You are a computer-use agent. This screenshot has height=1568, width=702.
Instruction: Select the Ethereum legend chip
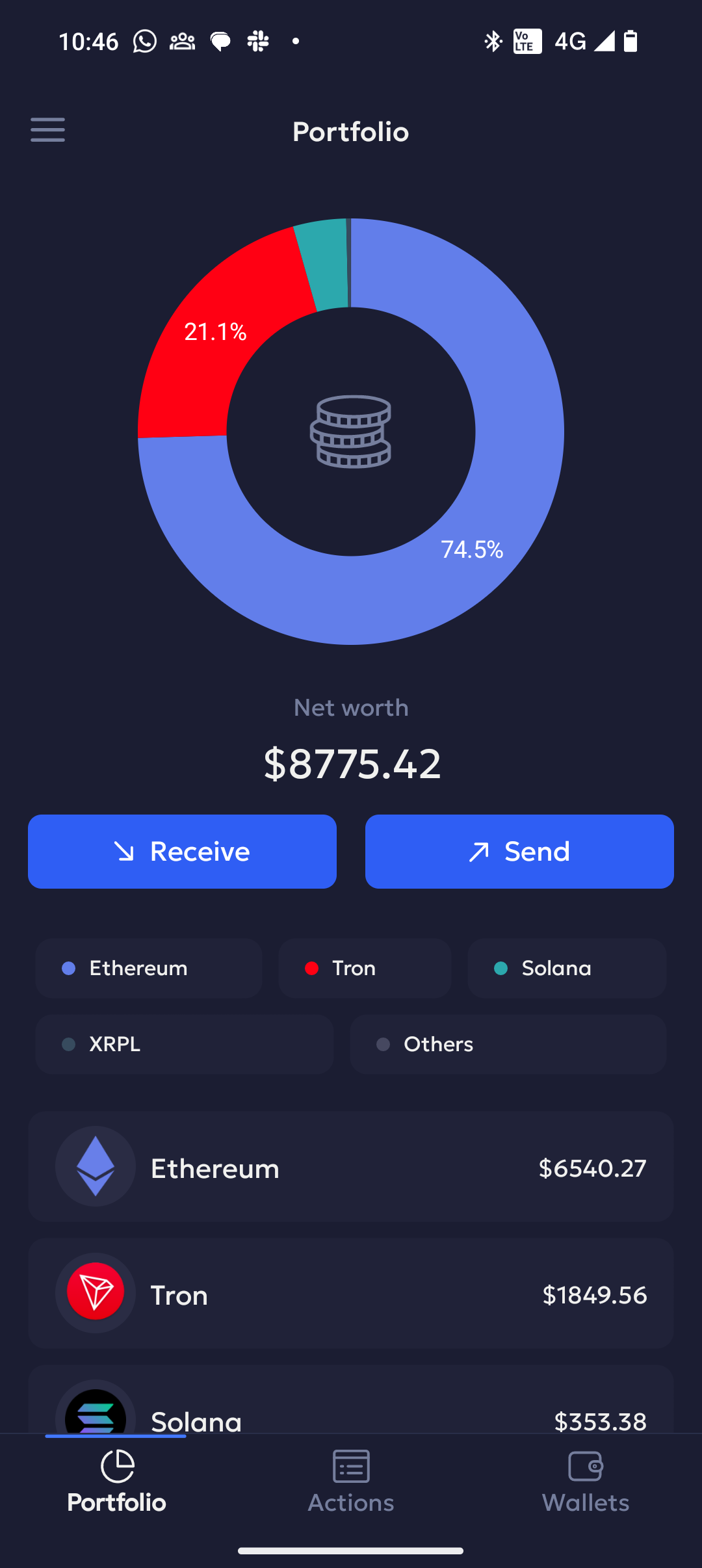coord(149,968)
